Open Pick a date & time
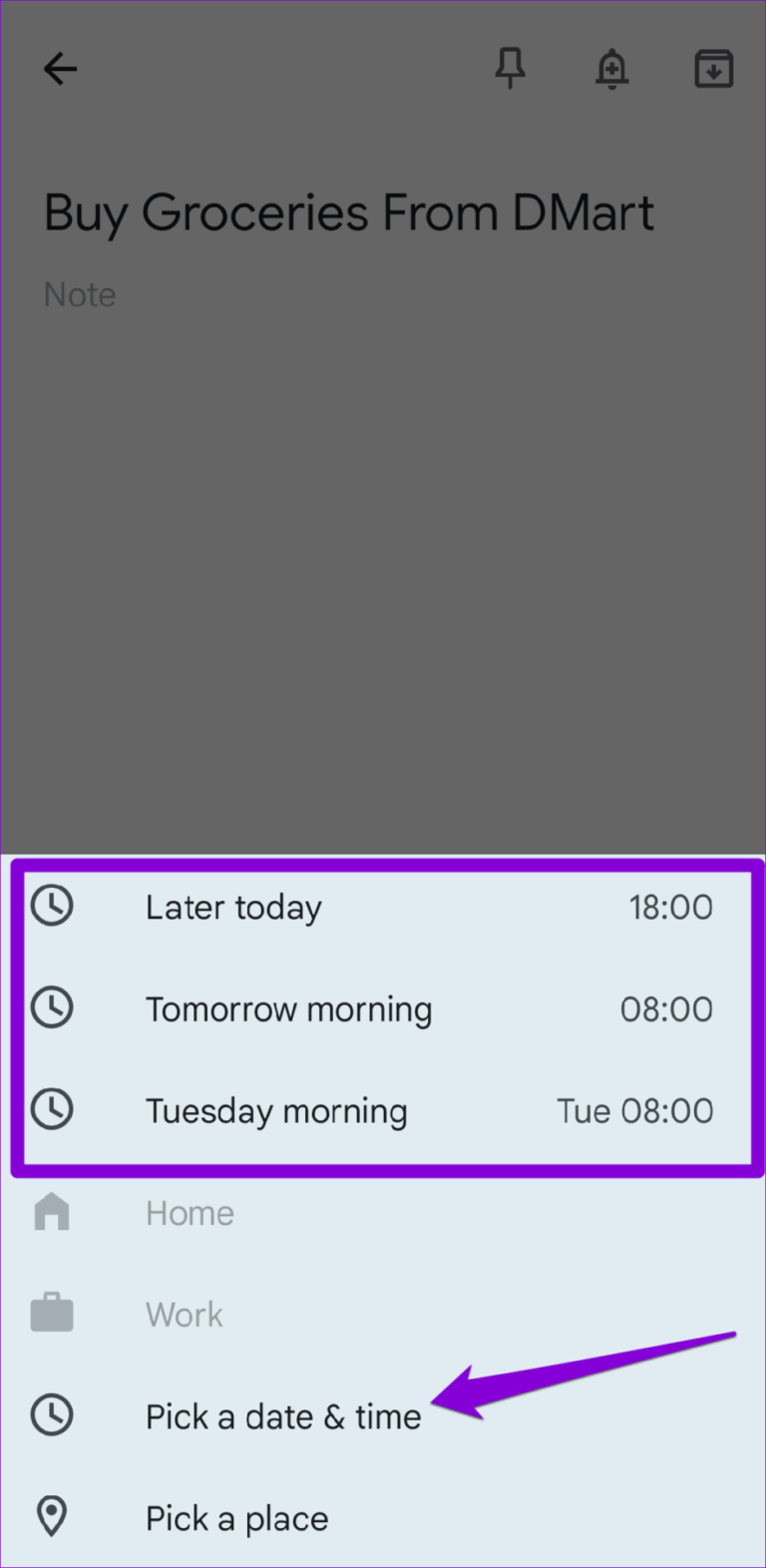Viewport: 766px width, 1568px height. coord(283,1416)
